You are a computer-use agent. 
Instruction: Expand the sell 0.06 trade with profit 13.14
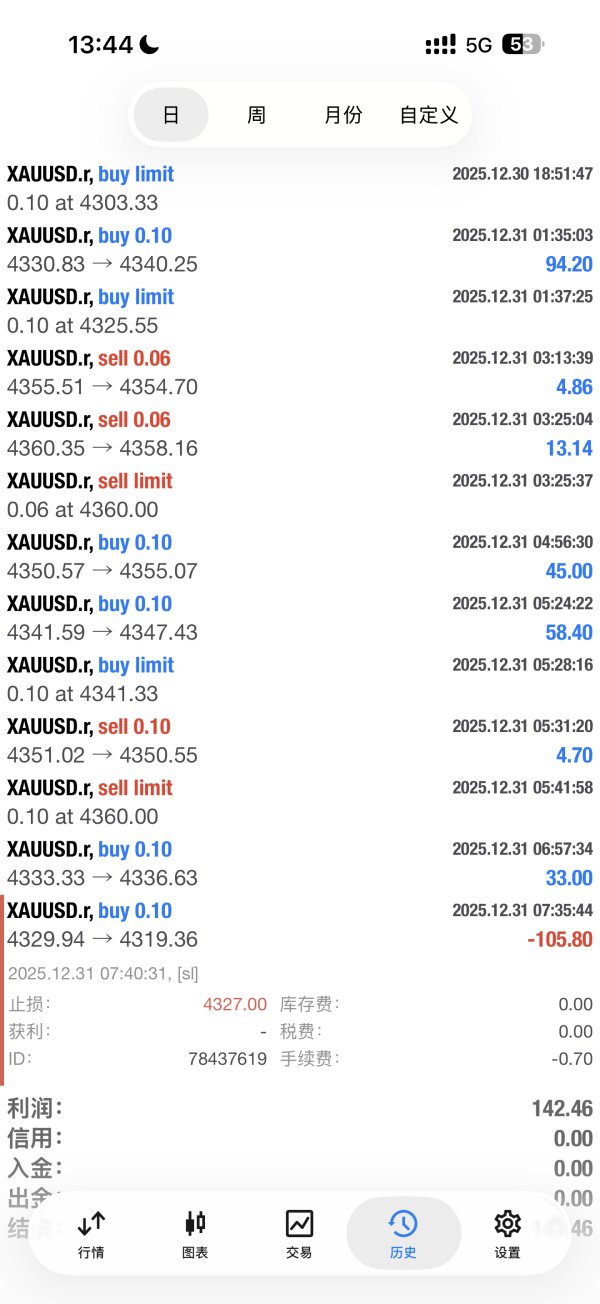[x=300, y=434]
